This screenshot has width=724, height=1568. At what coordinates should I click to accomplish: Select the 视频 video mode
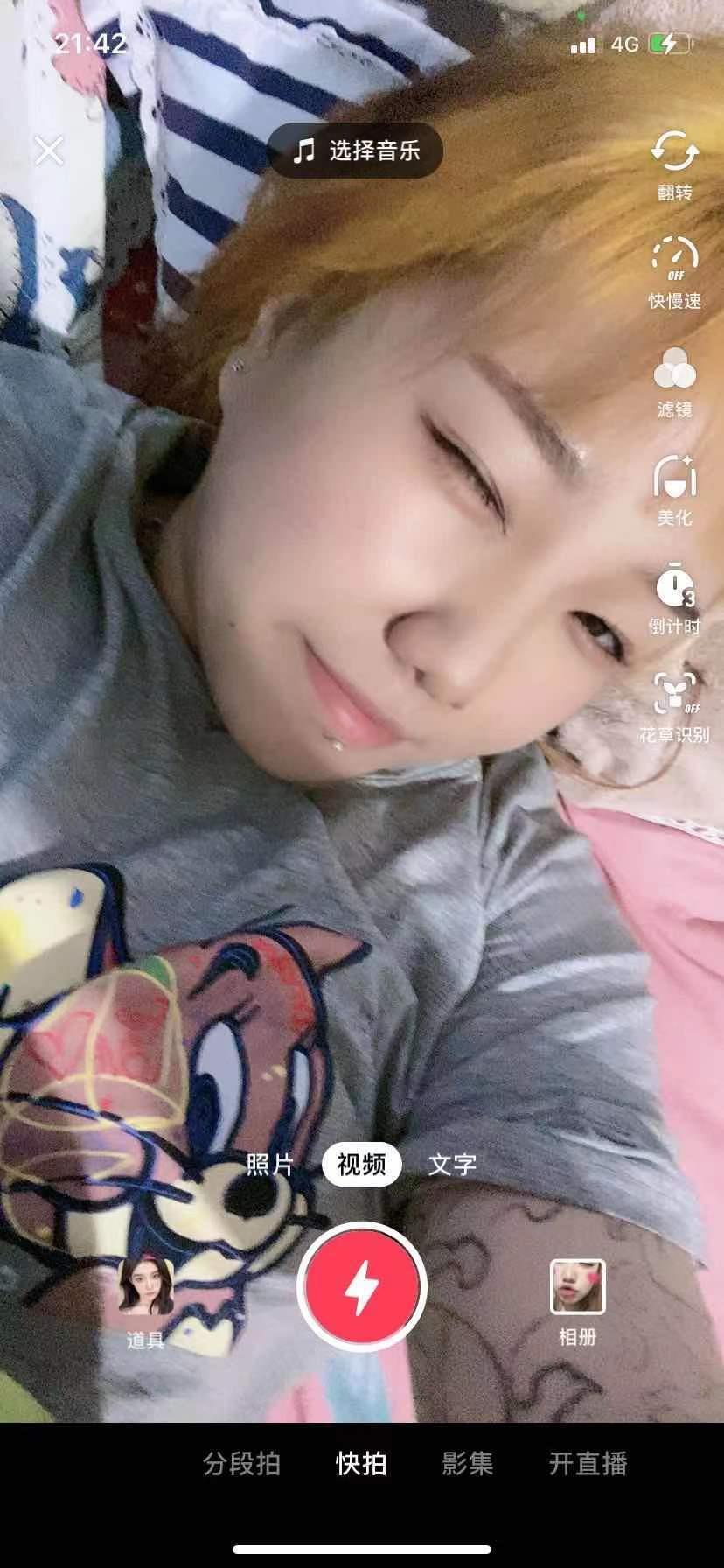click(361, 1165)
